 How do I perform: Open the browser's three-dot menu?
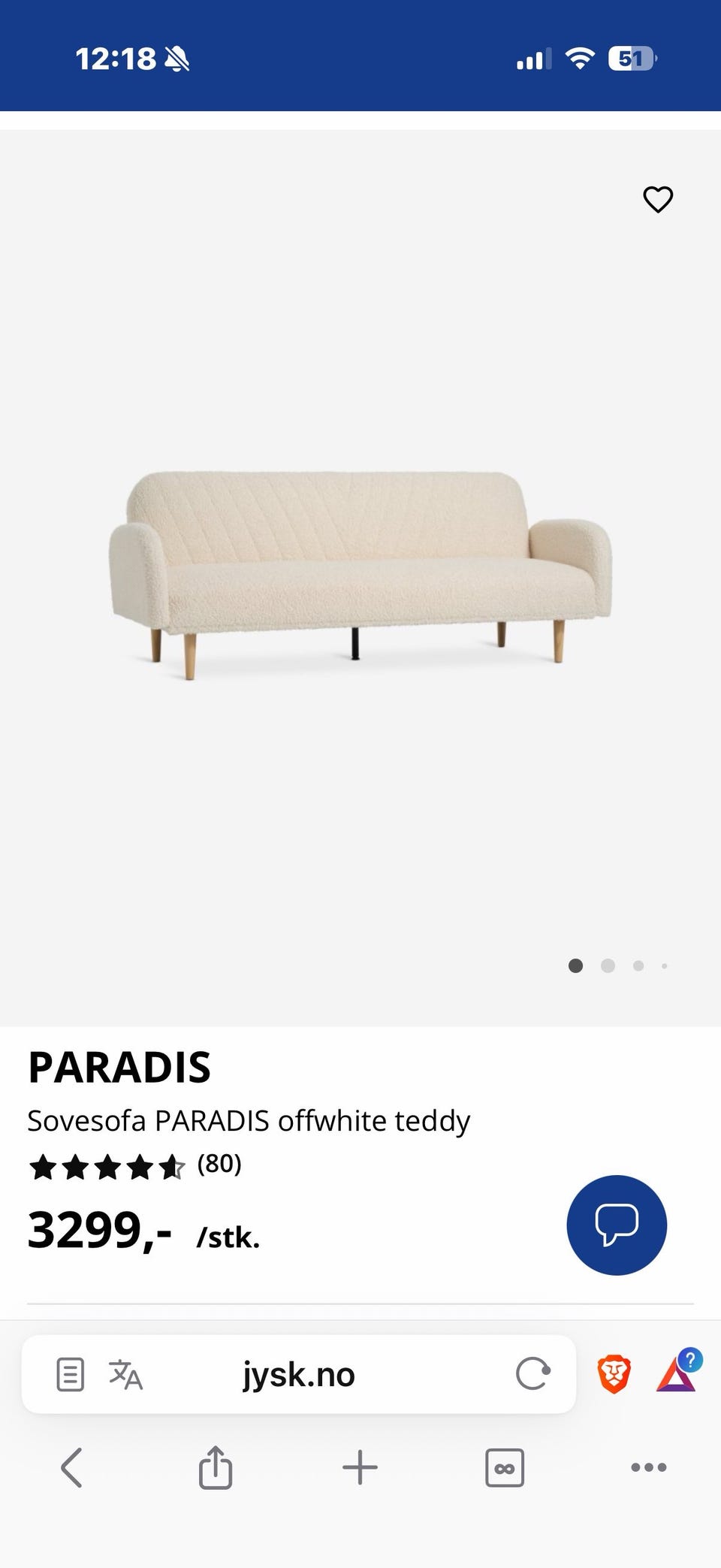click(x=649, y=1467)
